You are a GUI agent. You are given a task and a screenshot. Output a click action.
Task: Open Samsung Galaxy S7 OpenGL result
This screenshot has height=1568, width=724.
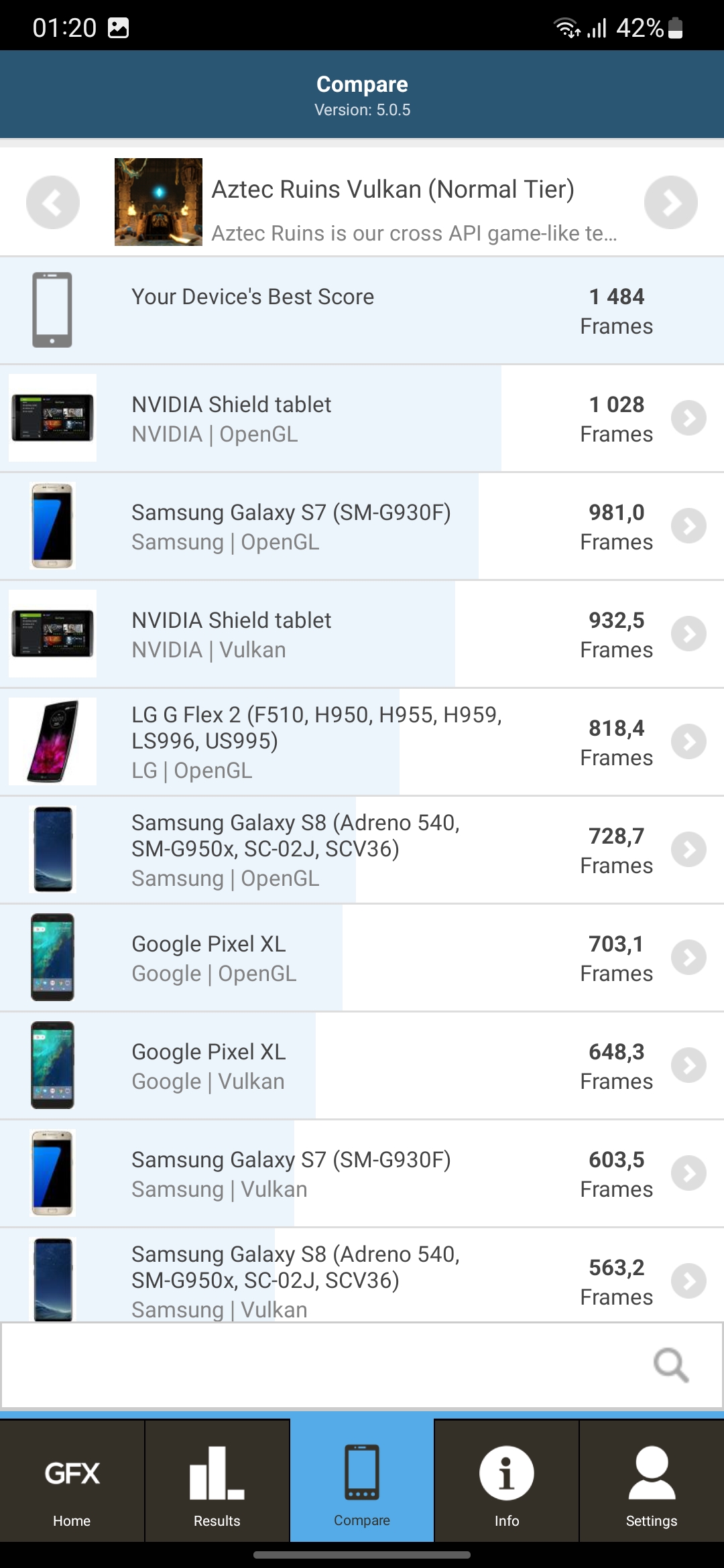click(362, 527)
